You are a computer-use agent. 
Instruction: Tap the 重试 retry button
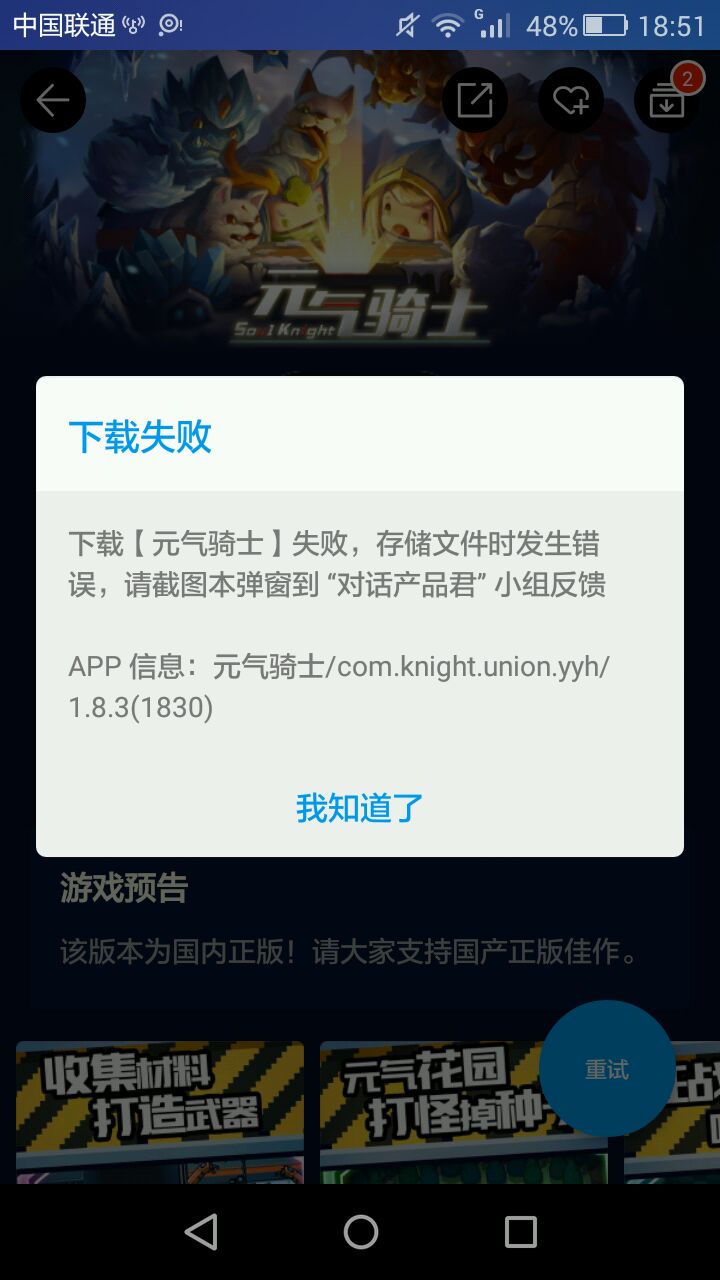607,1069
